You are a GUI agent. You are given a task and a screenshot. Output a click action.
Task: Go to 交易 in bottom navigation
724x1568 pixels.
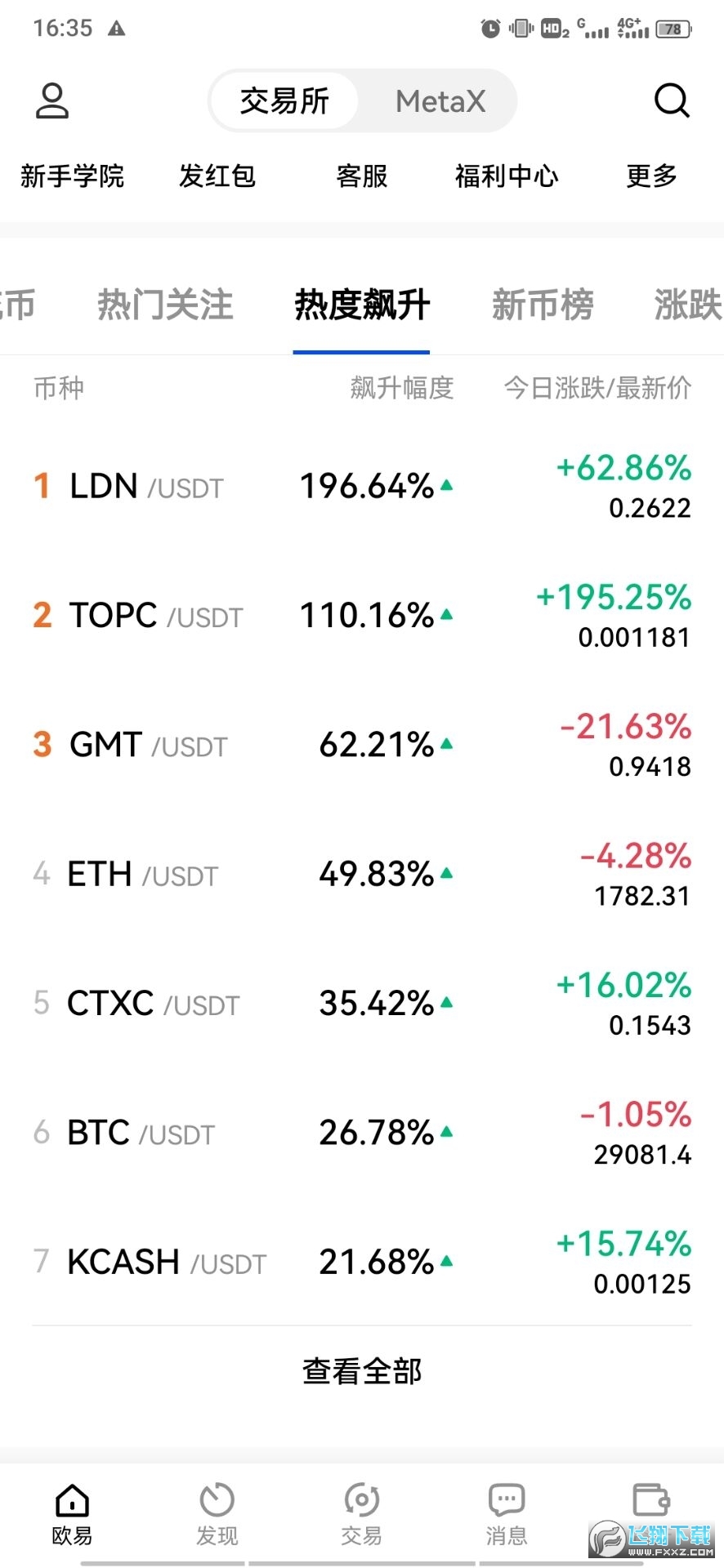[x=362, y=1515]
